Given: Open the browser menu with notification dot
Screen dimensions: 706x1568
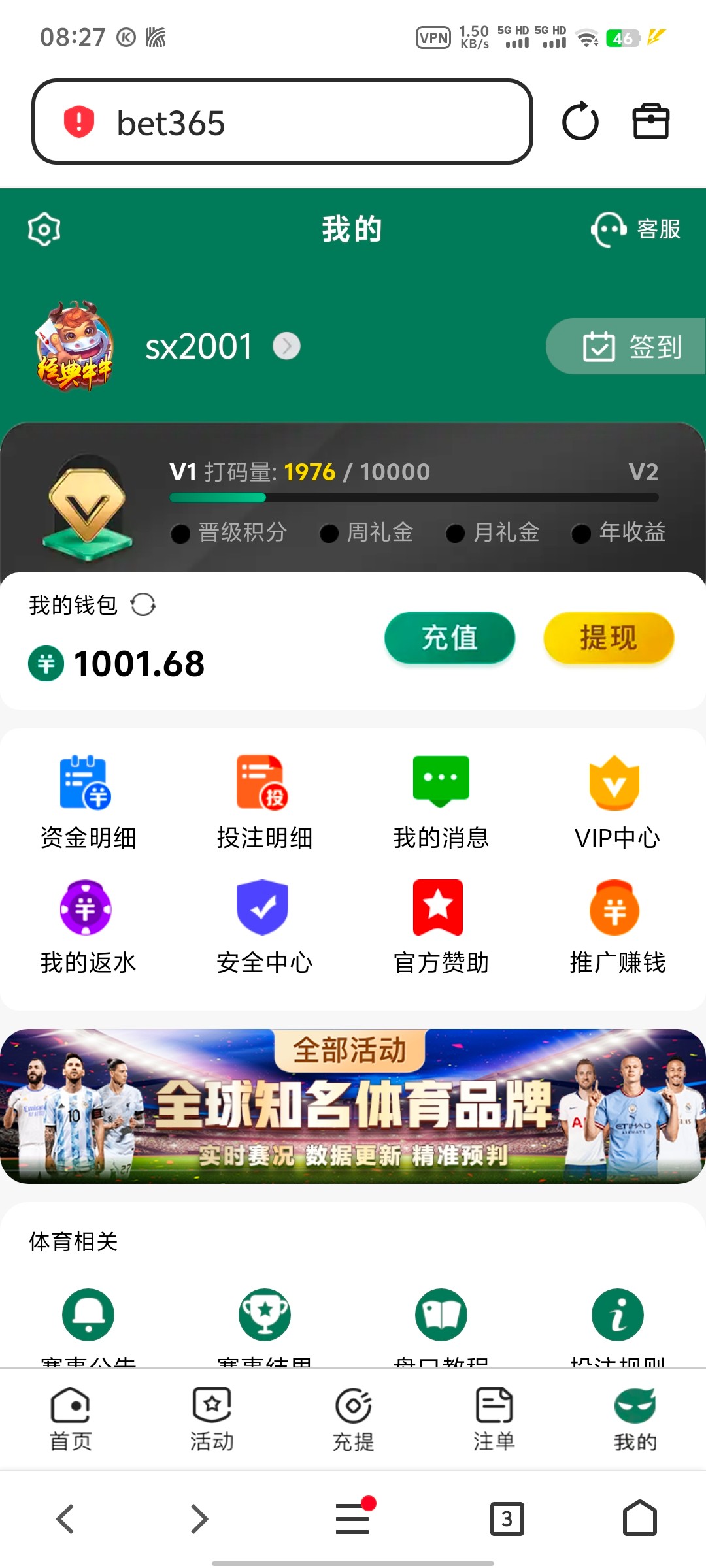Looking at the screenshot, I should coord(352,1519).
